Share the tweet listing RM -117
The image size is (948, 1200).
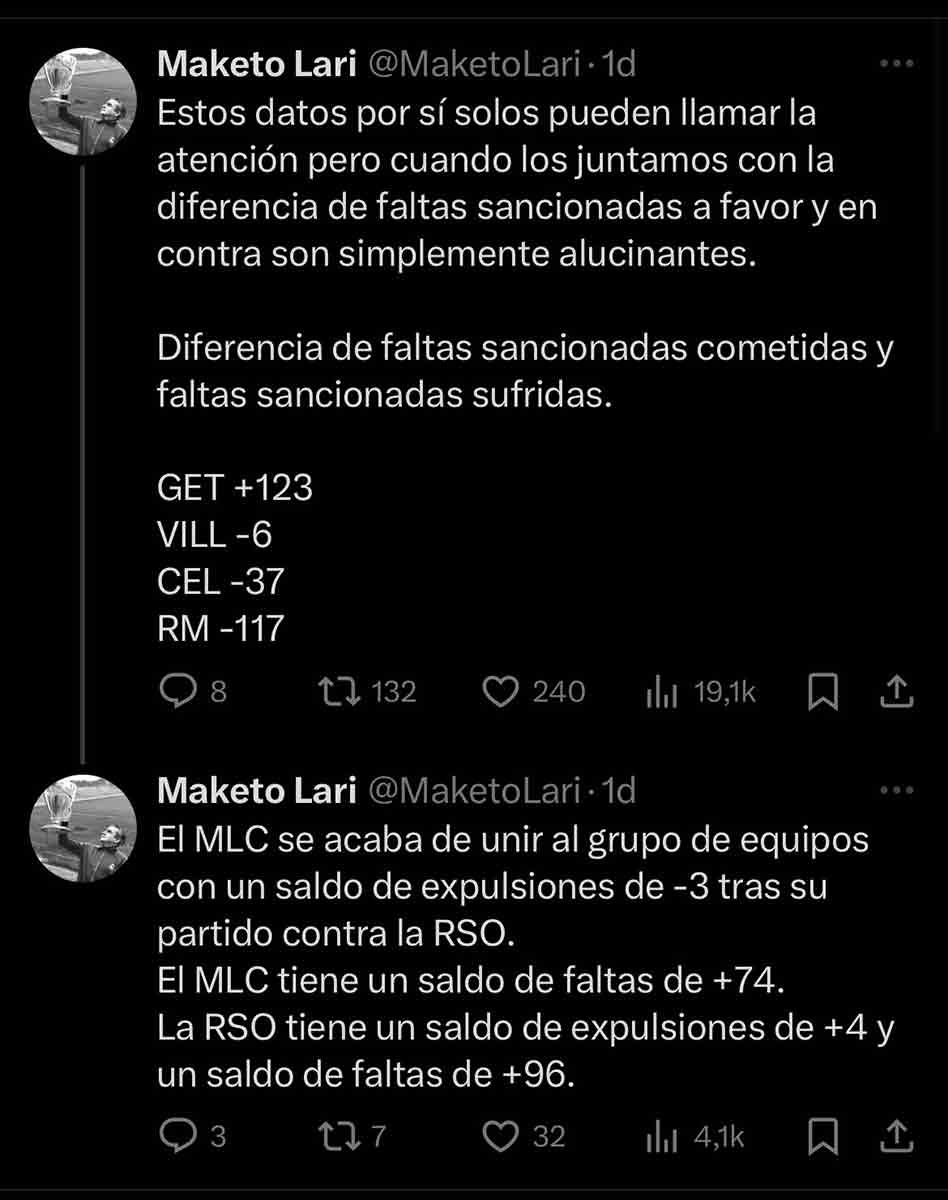coord(897,692)
